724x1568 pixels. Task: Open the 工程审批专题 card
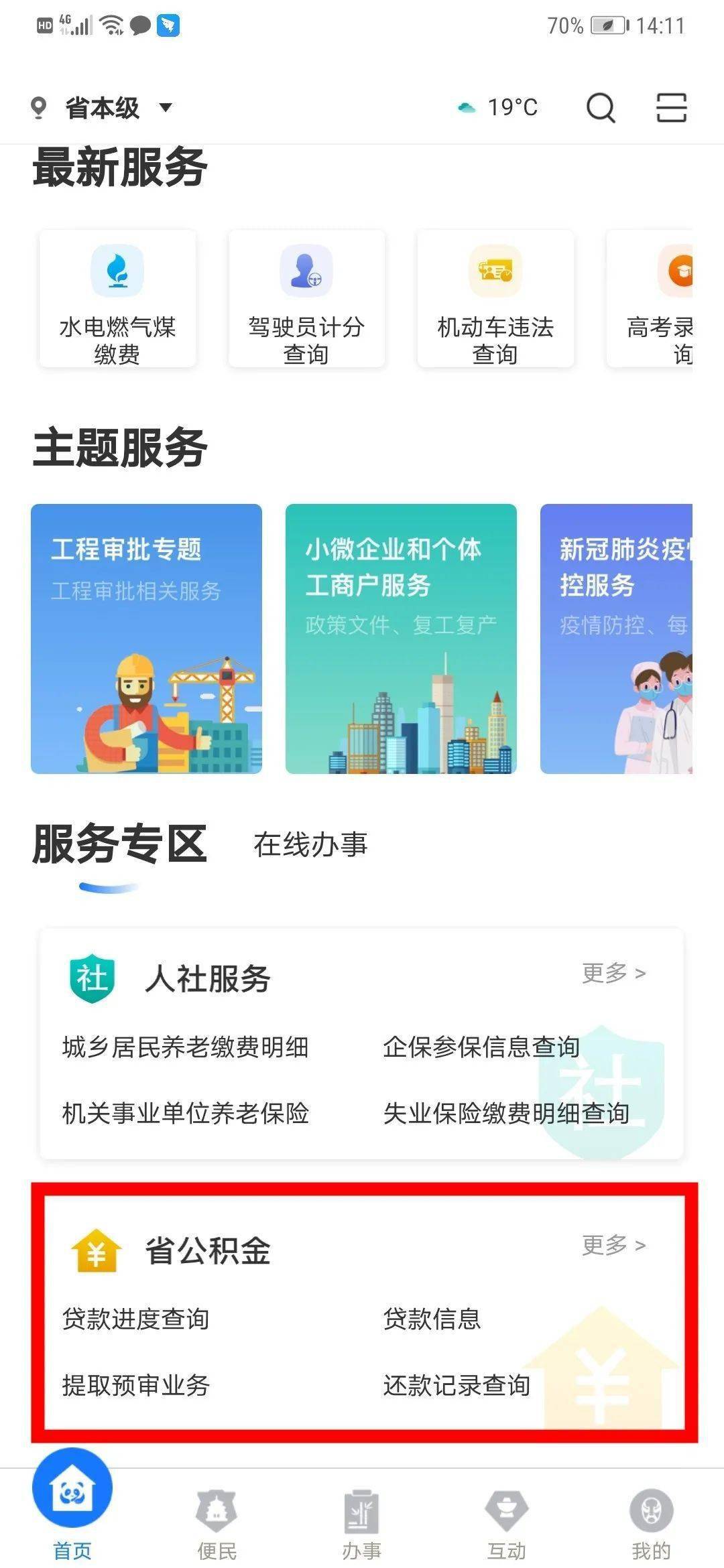146,639
